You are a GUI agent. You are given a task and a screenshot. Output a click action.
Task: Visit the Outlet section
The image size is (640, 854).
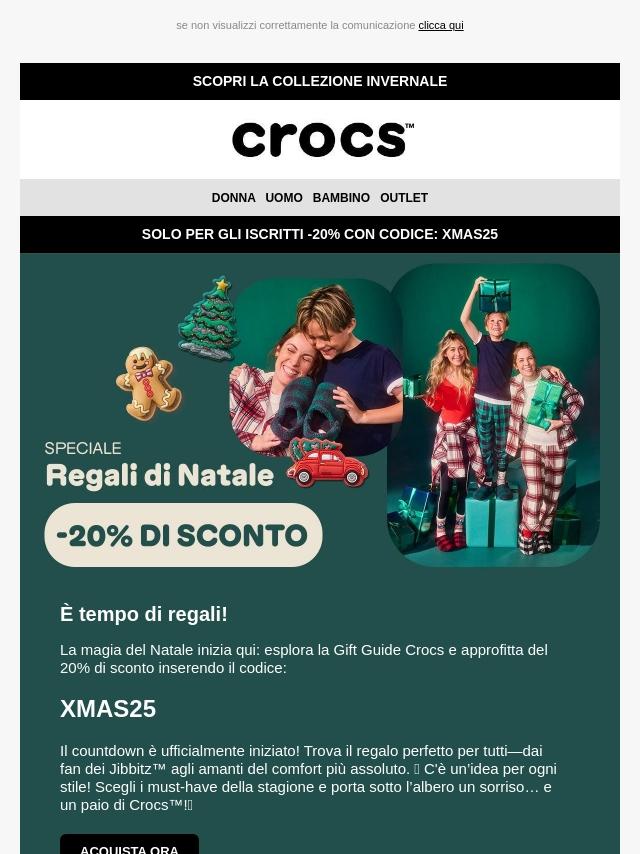404,198
